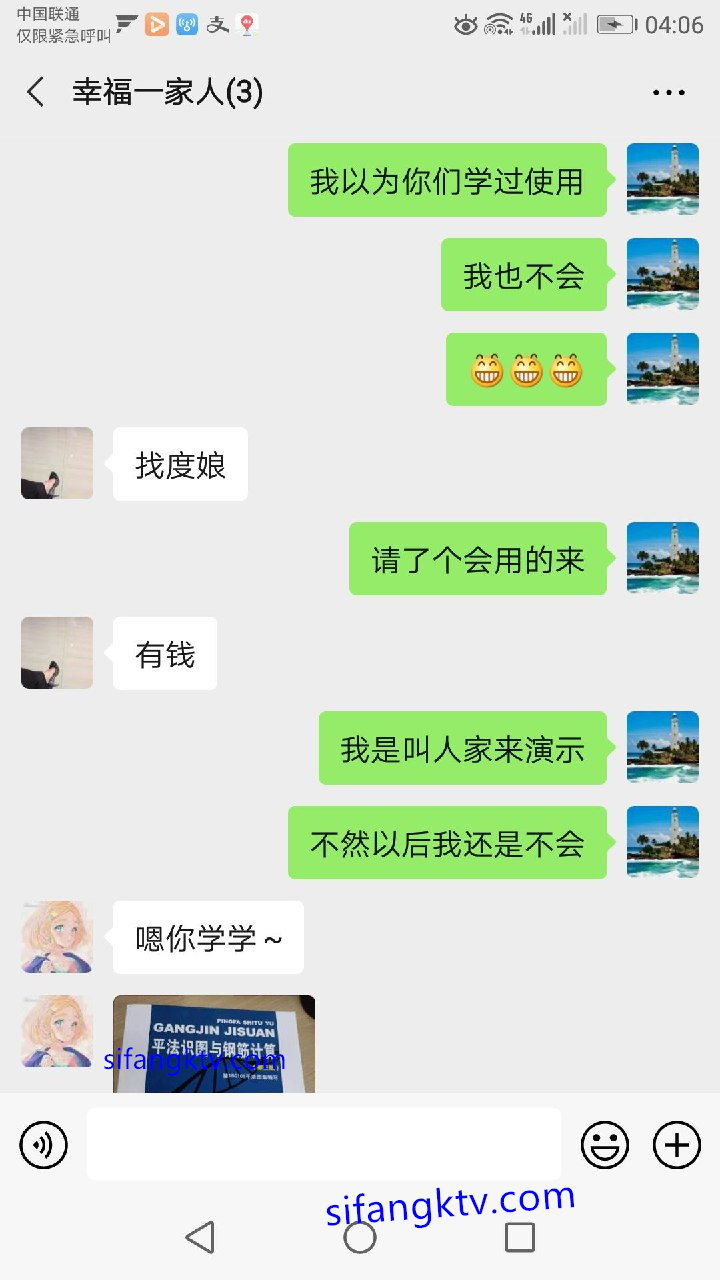Open the recent apps switcher
Viewport: 720px width, 1280px height.
click(519, 1237)
